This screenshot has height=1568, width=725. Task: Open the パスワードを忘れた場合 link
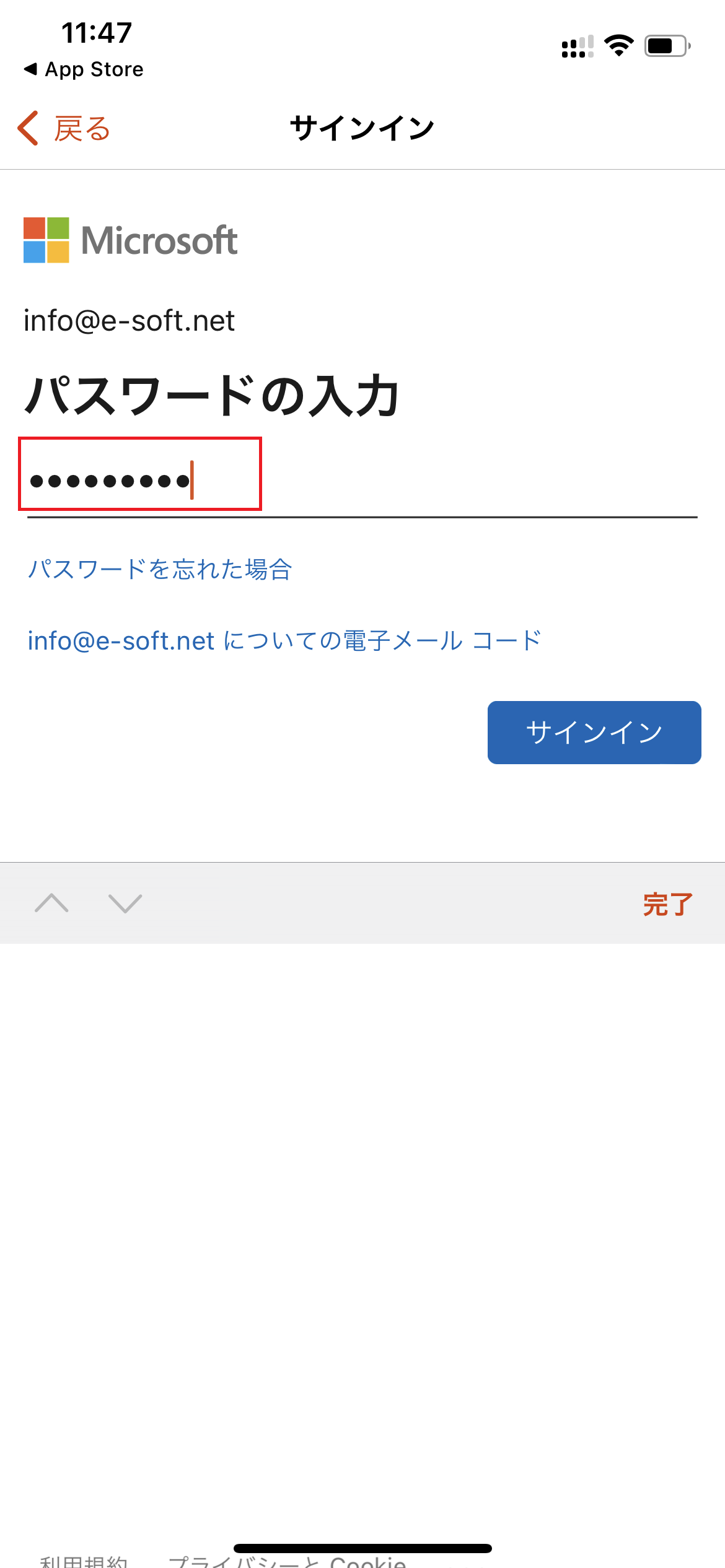pos(160,569)
